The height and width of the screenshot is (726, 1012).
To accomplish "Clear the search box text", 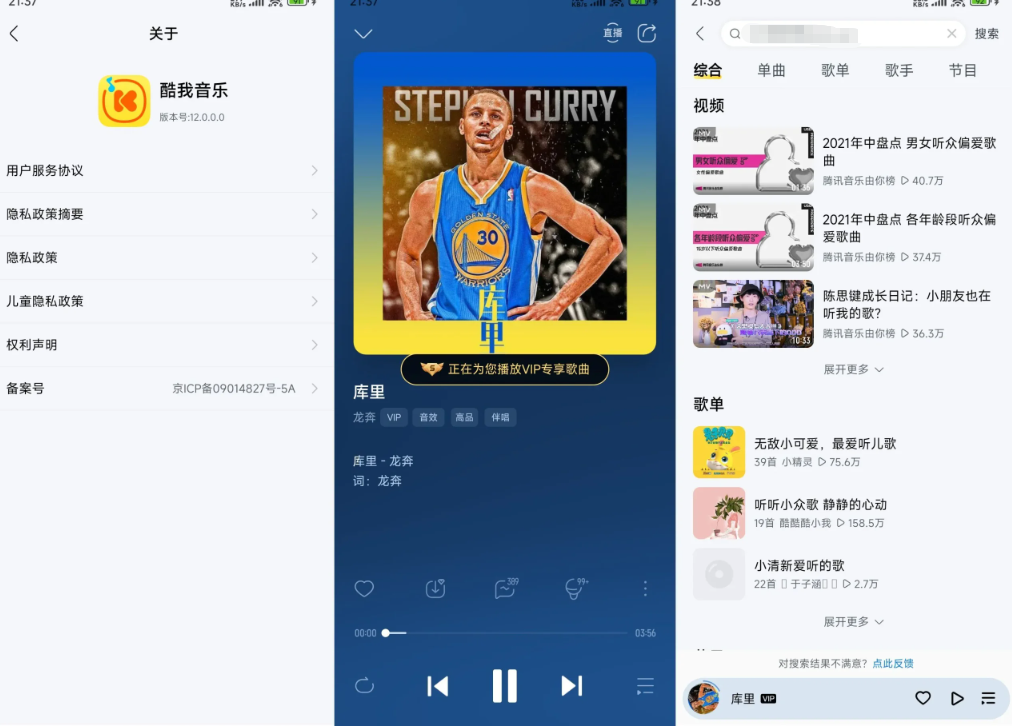I will (x=952, y=34).
